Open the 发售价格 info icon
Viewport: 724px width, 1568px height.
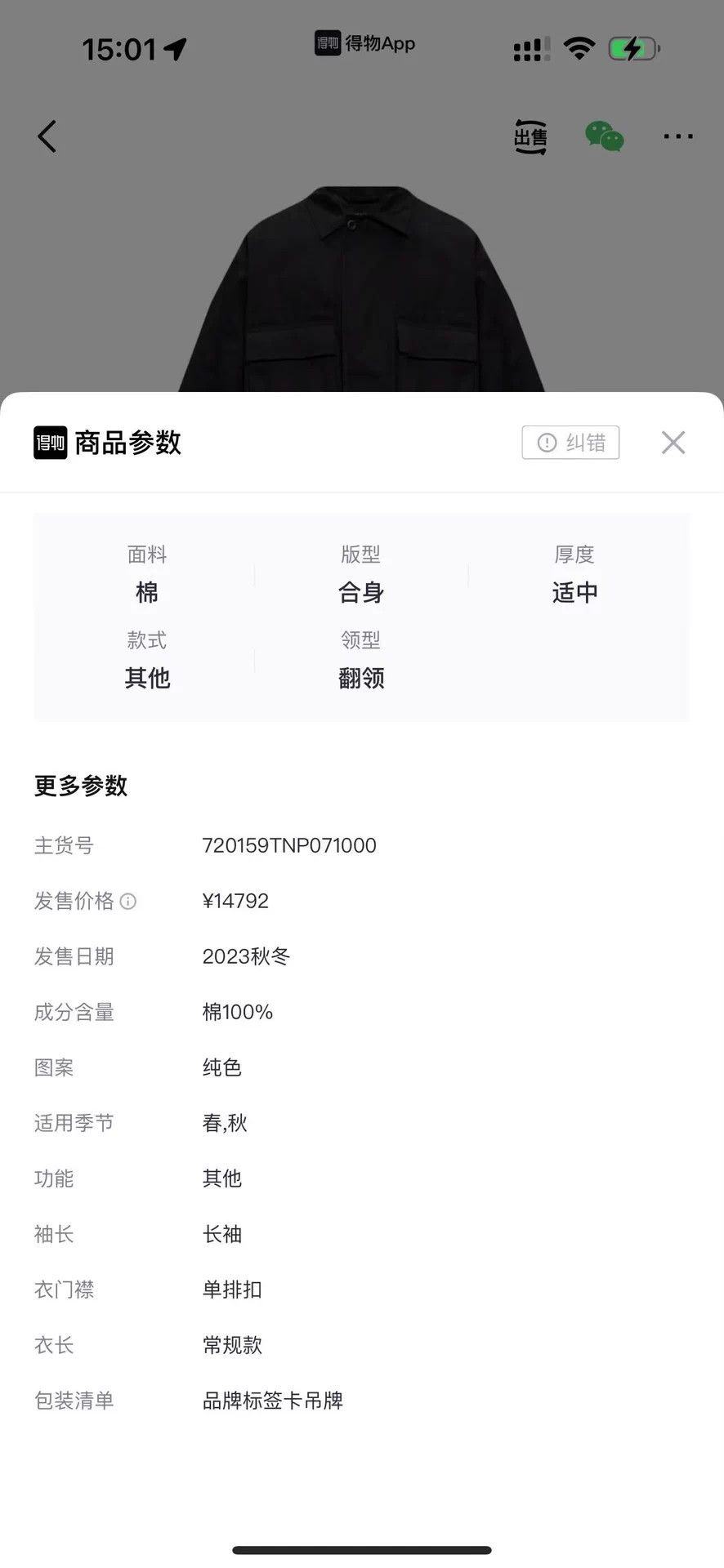128,901
